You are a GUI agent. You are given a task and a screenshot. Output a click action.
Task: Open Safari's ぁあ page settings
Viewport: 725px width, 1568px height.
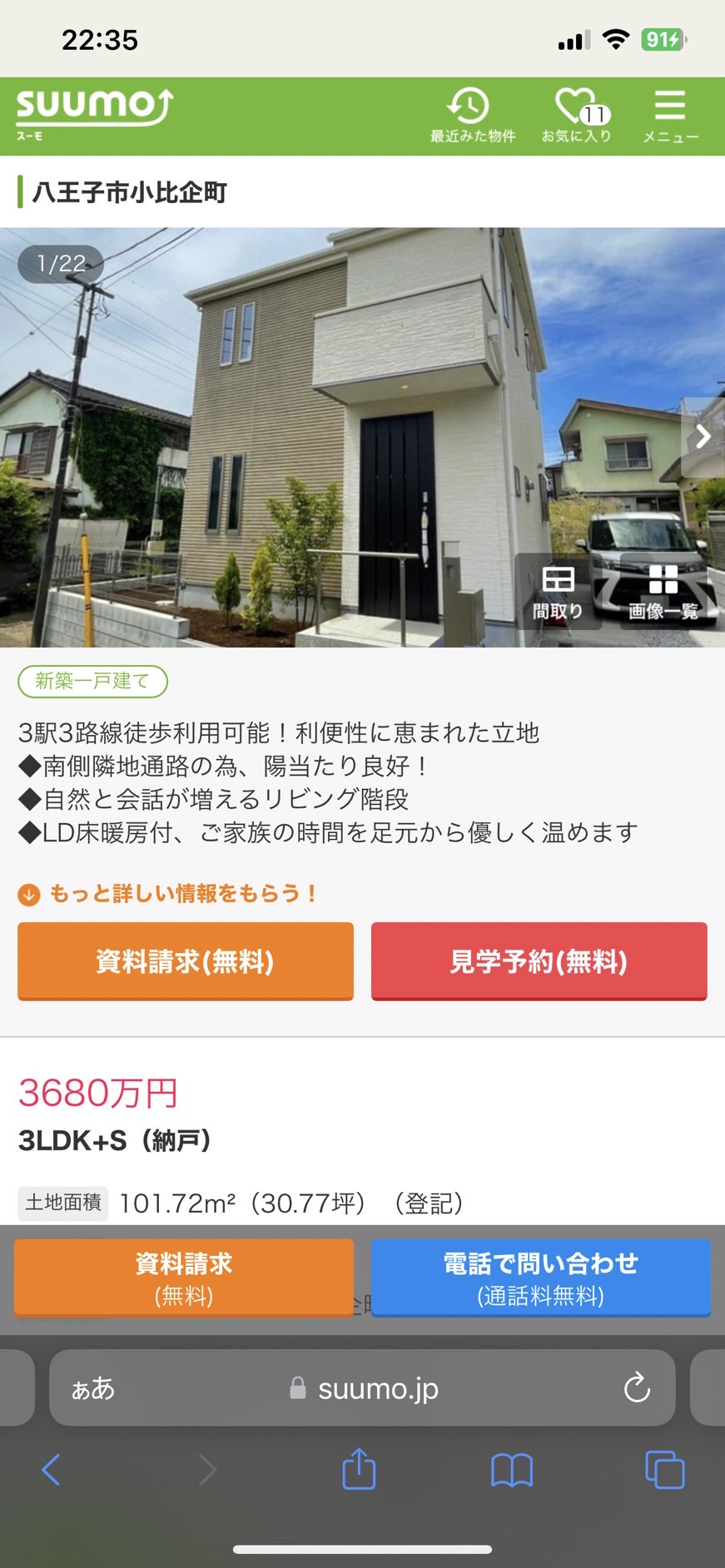click(93, 1388)
